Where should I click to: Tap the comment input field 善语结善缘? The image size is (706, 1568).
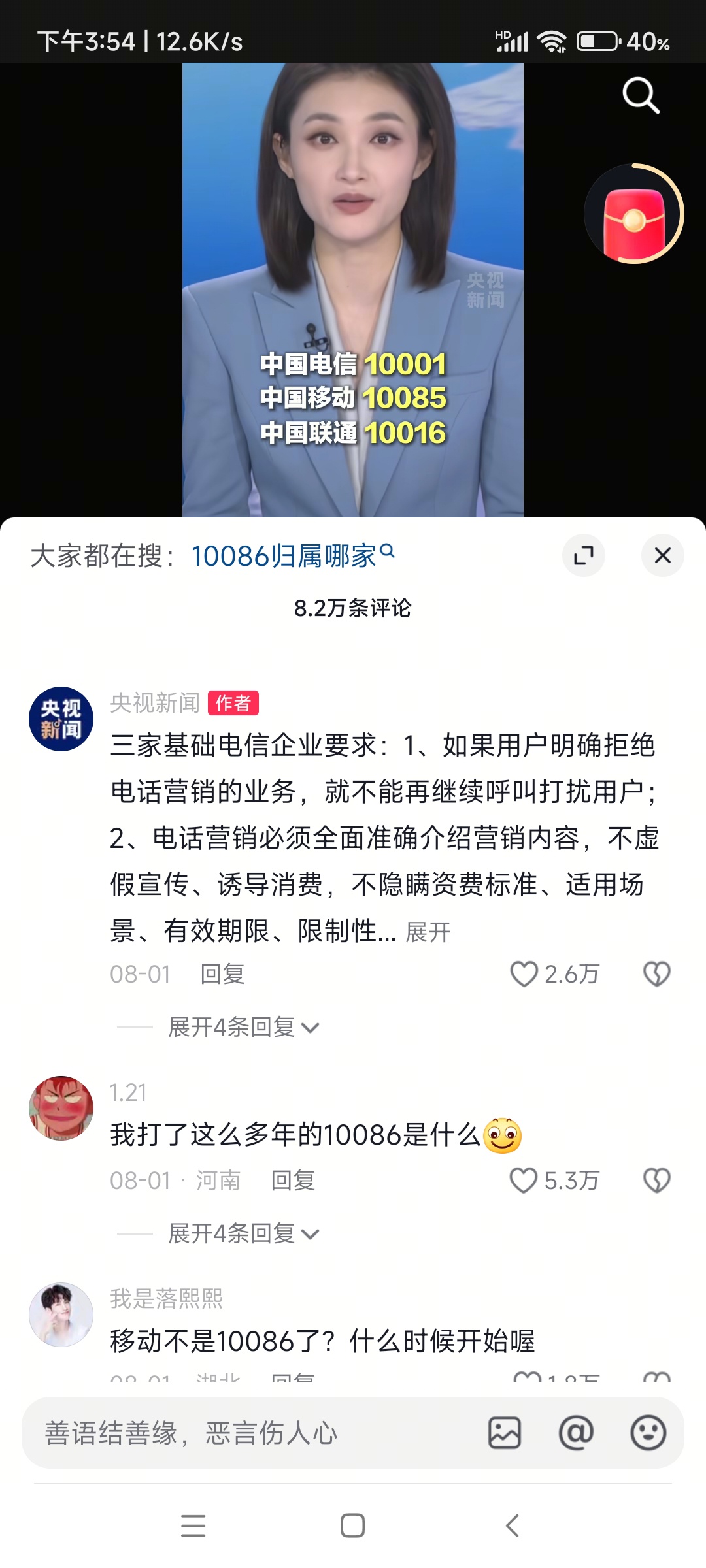point(248,1433)
